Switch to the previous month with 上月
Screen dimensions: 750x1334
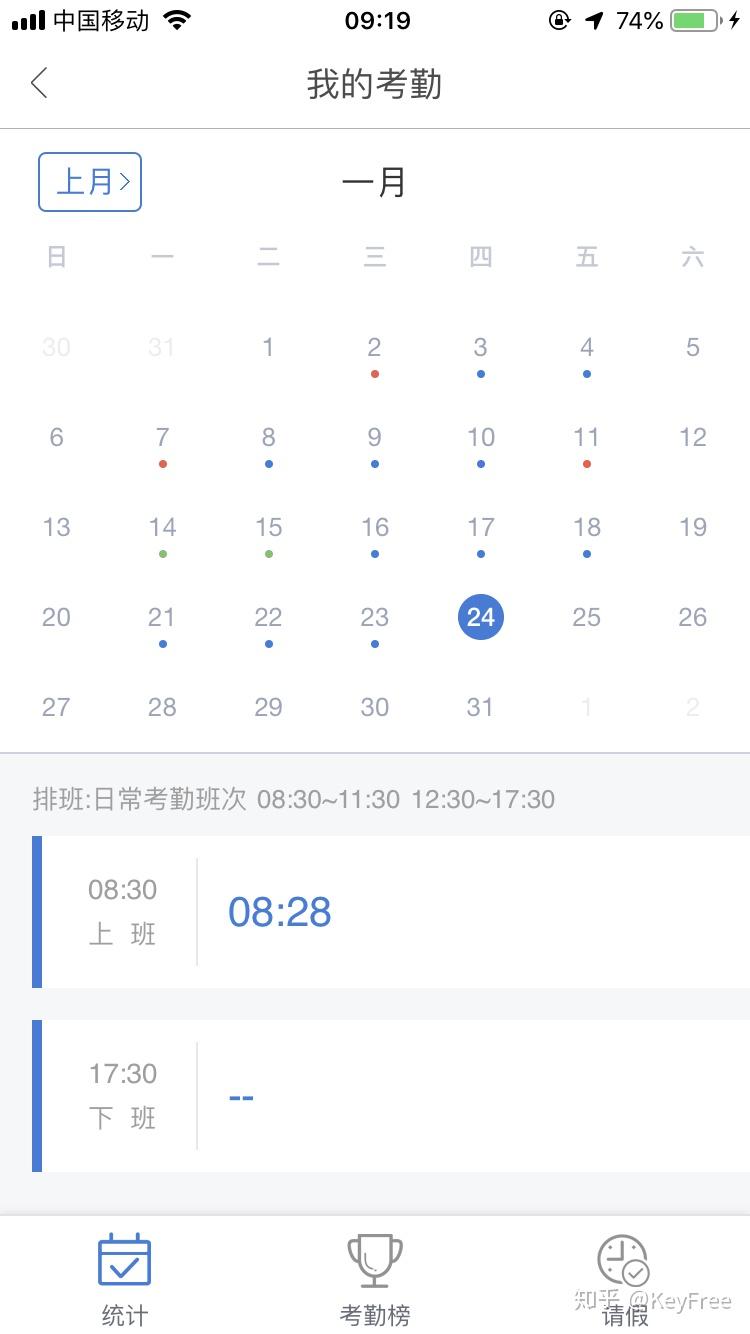tap(90, 182)
